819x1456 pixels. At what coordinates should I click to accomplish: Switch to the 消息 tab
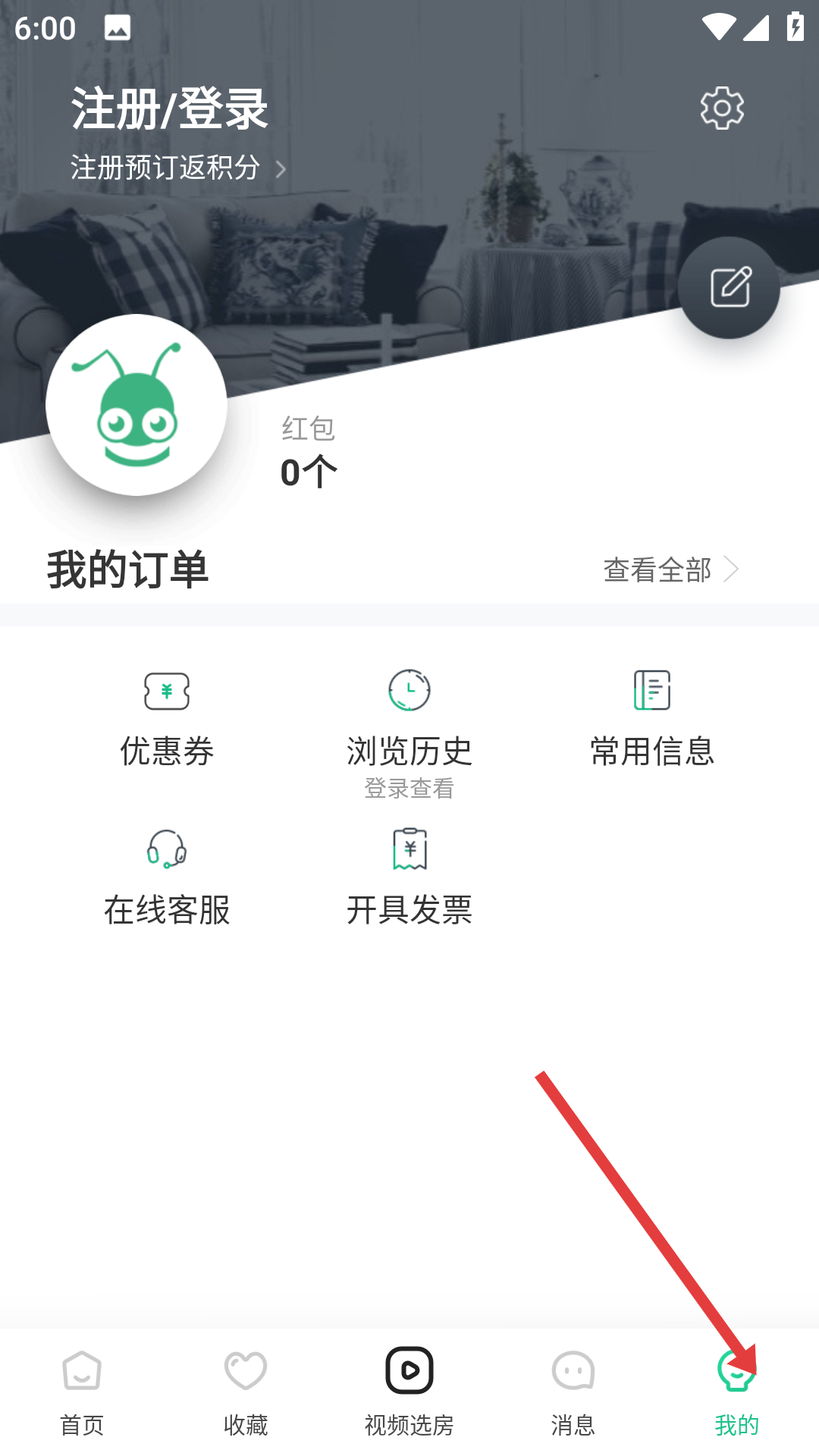point(573,1393)
